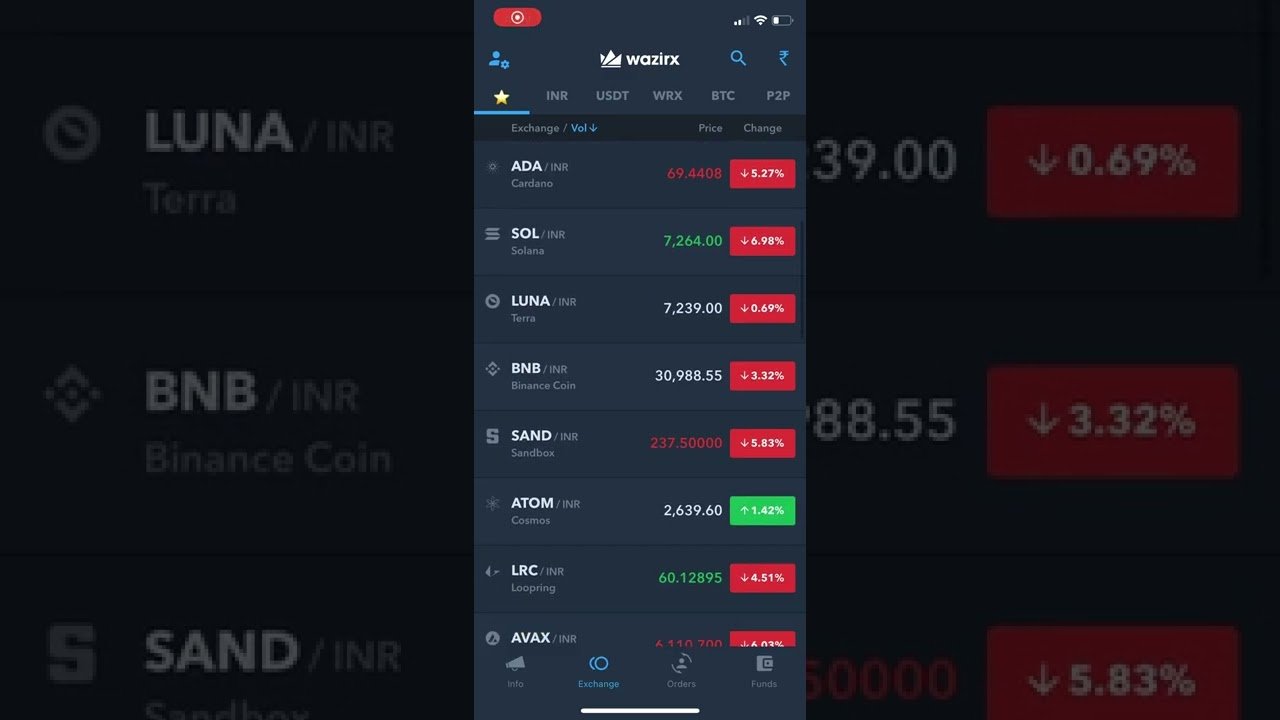Open BNB / INR Binance Coin

pos(600,376)
